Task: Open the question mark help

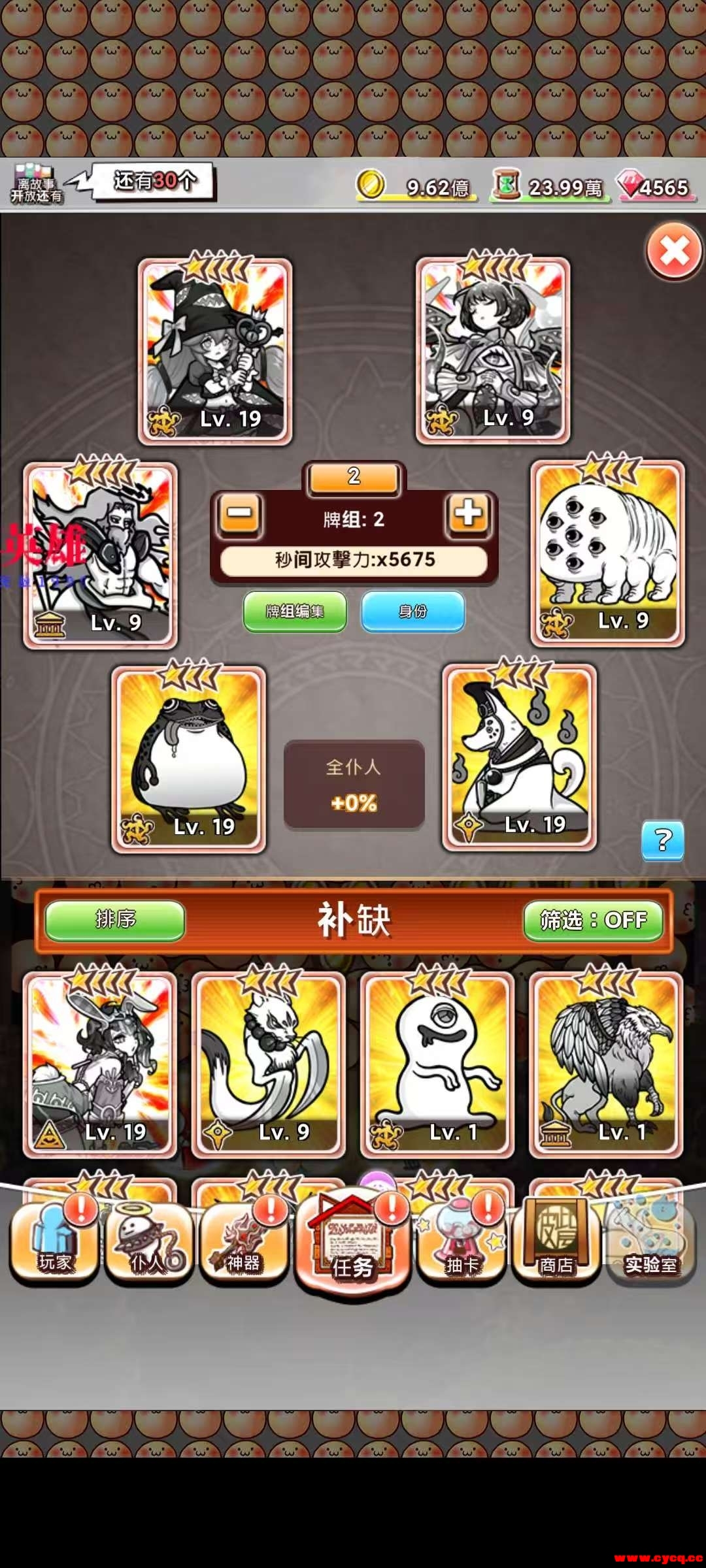Action: pyautogui.click(x=663, y=840)
